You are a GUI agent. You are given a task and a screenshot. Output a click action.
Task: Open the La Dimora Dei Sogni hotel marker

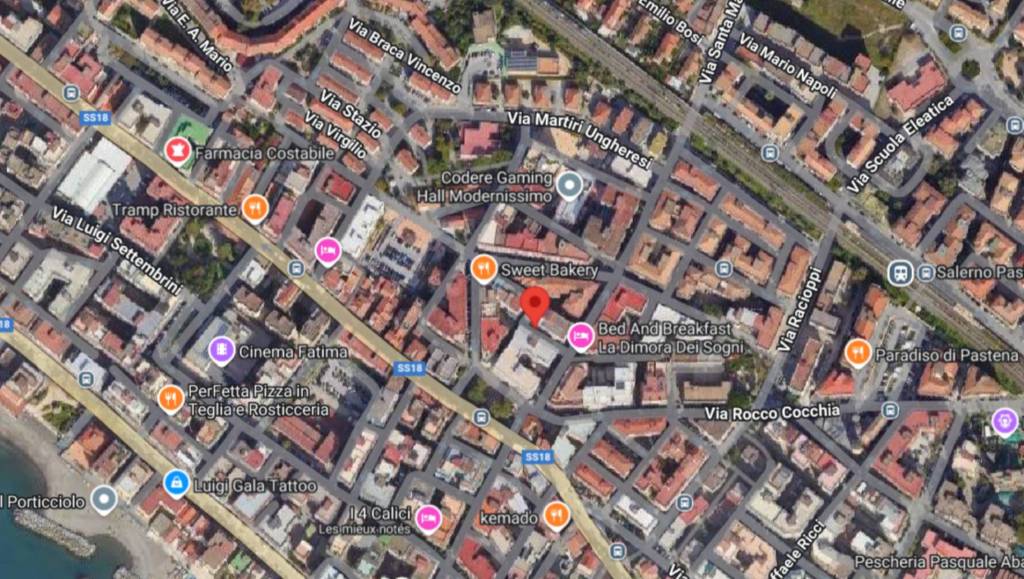coord(579,336)
